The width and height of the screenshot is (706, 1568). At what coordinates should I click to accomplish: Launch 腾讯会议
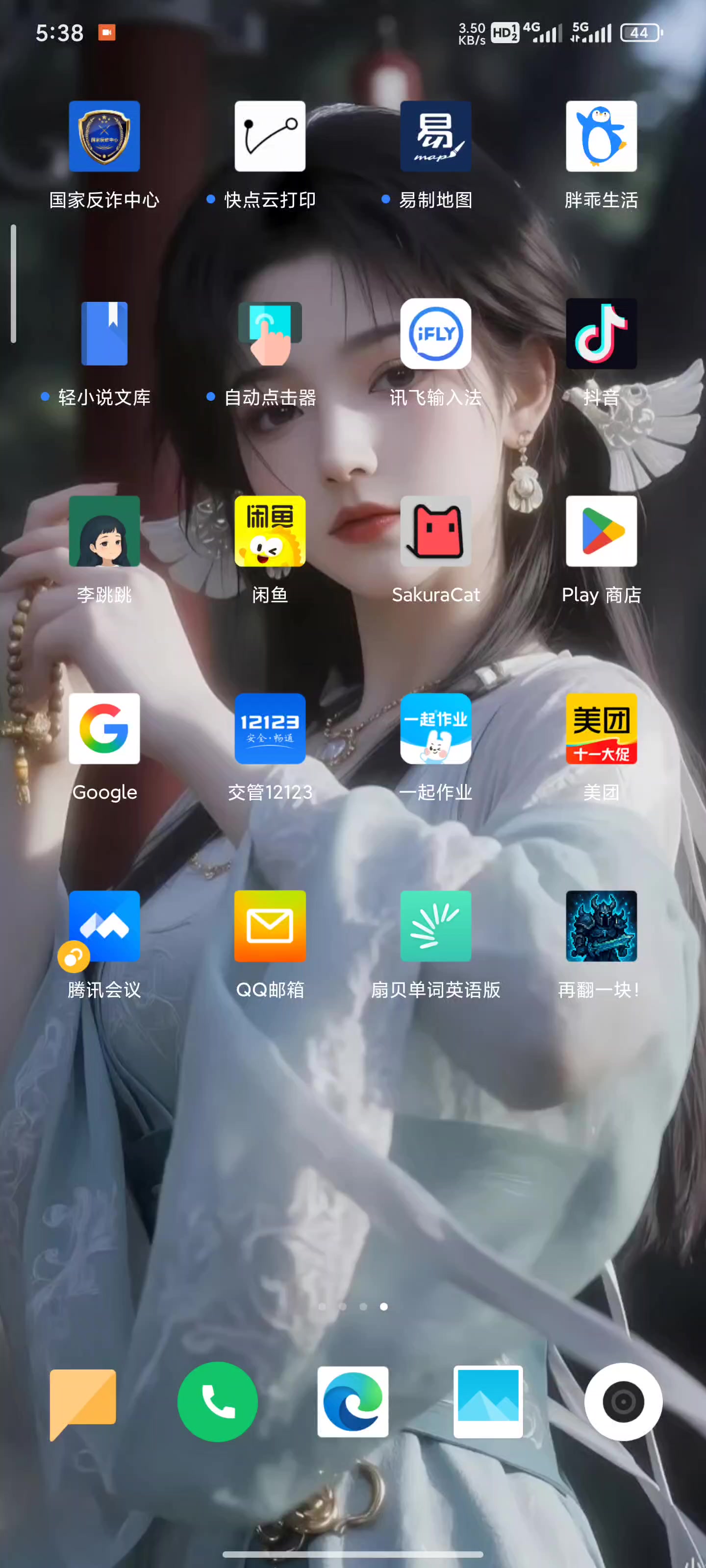coord(104,926)
